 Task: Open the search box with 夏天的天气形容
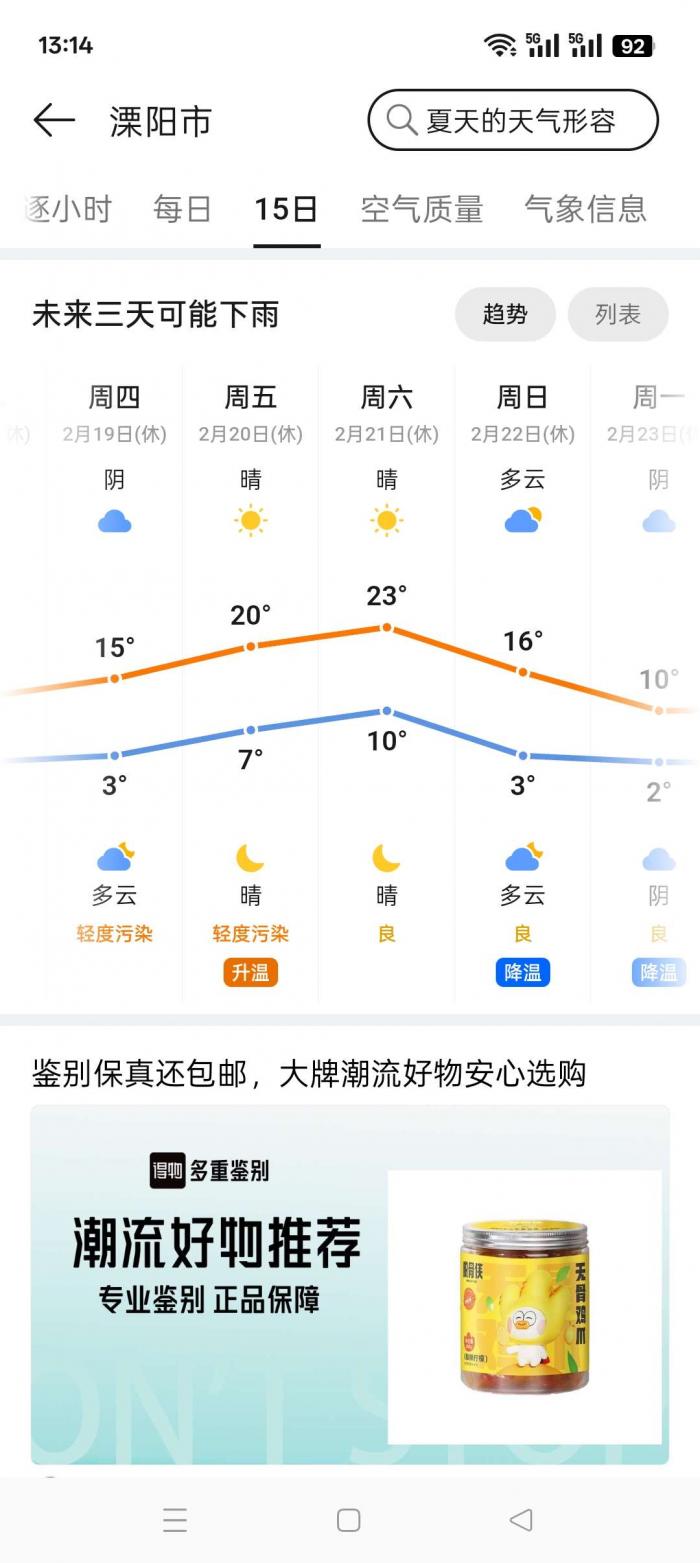[513, 121]
